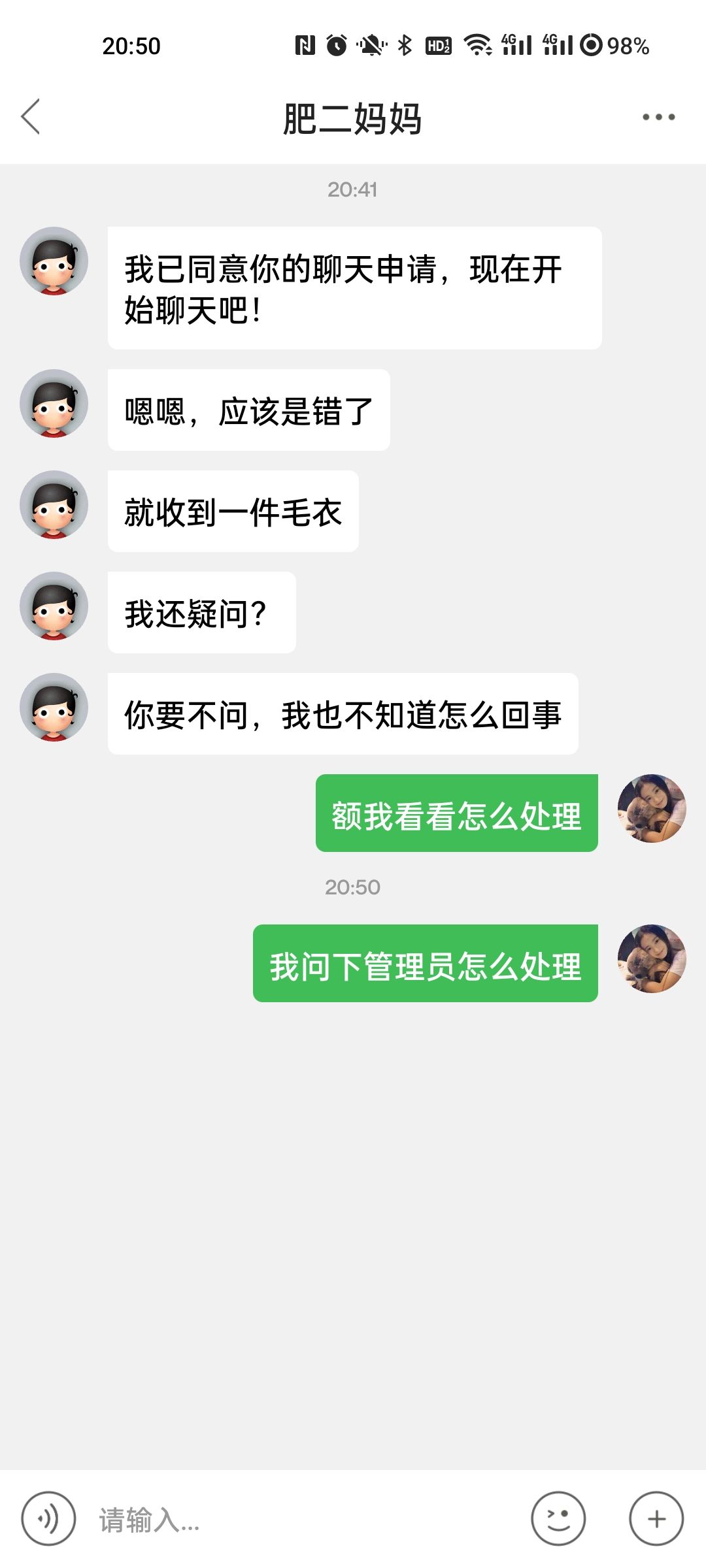Open 肥二妈妈's avatar beside 就收到一件毛衣
The height and width of the screenshot is (1568, 706).
click(54, 504)
